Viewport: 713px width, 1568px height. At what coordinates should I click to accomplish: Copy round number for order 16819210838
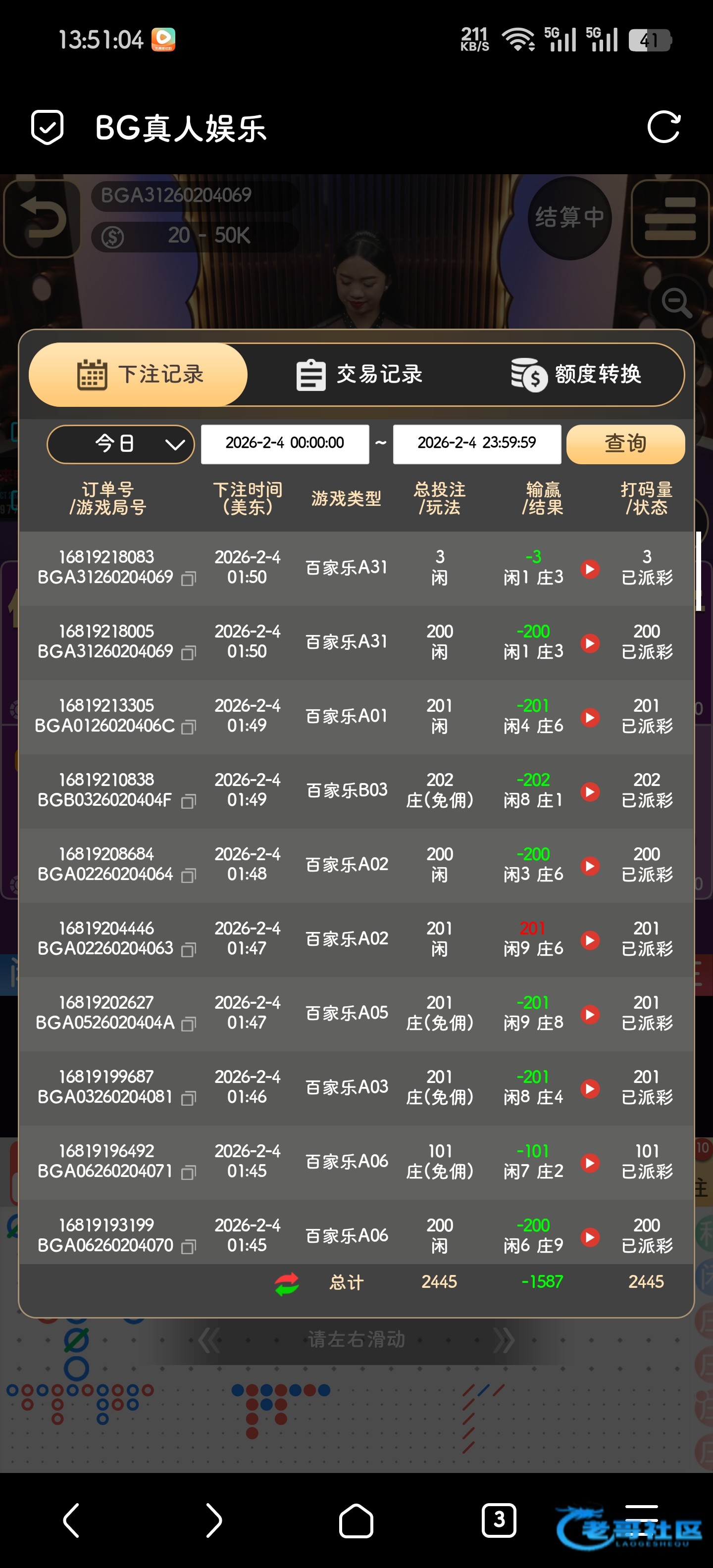pyautogui.click(x=189, y=802)
